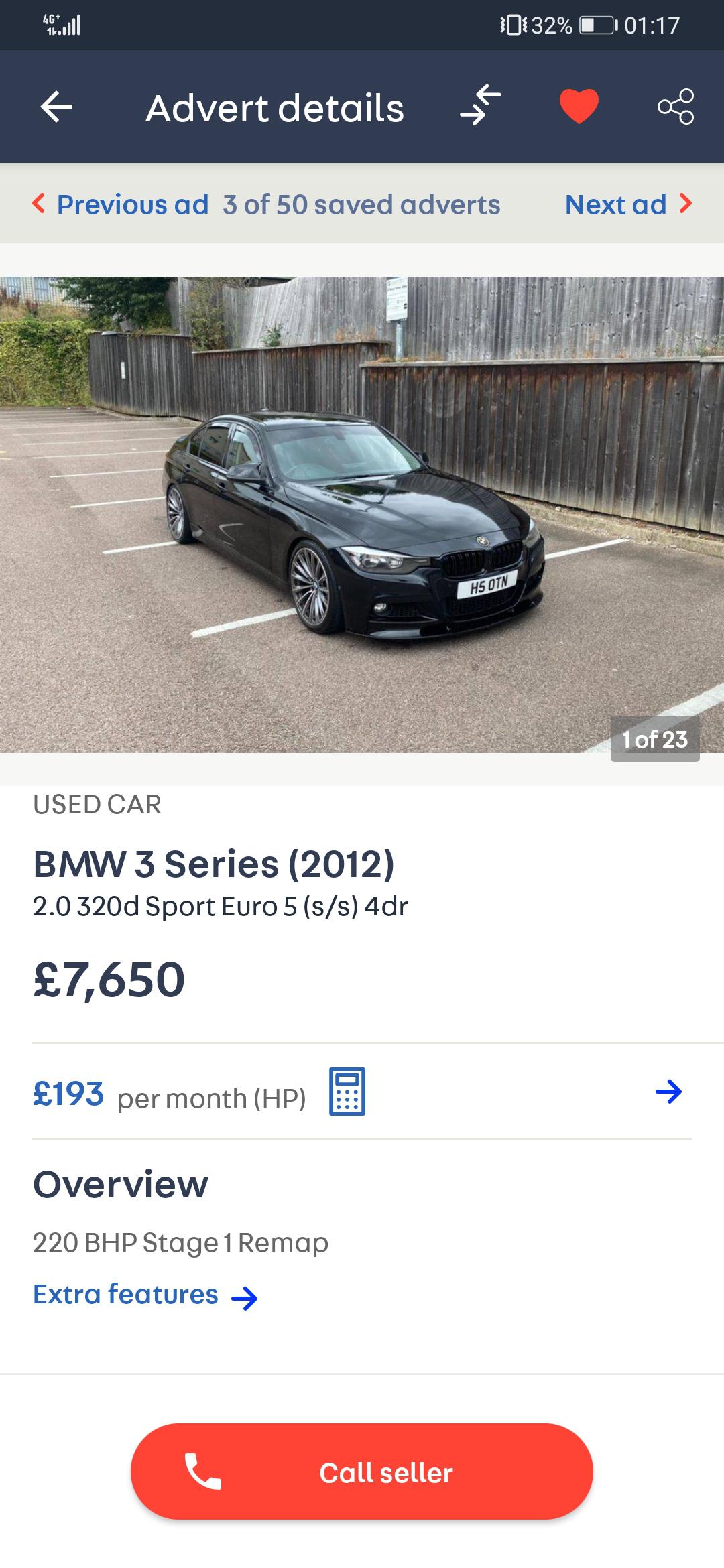Go to the Next ad
Screen dimensions: 724x1568
[615, 204]
